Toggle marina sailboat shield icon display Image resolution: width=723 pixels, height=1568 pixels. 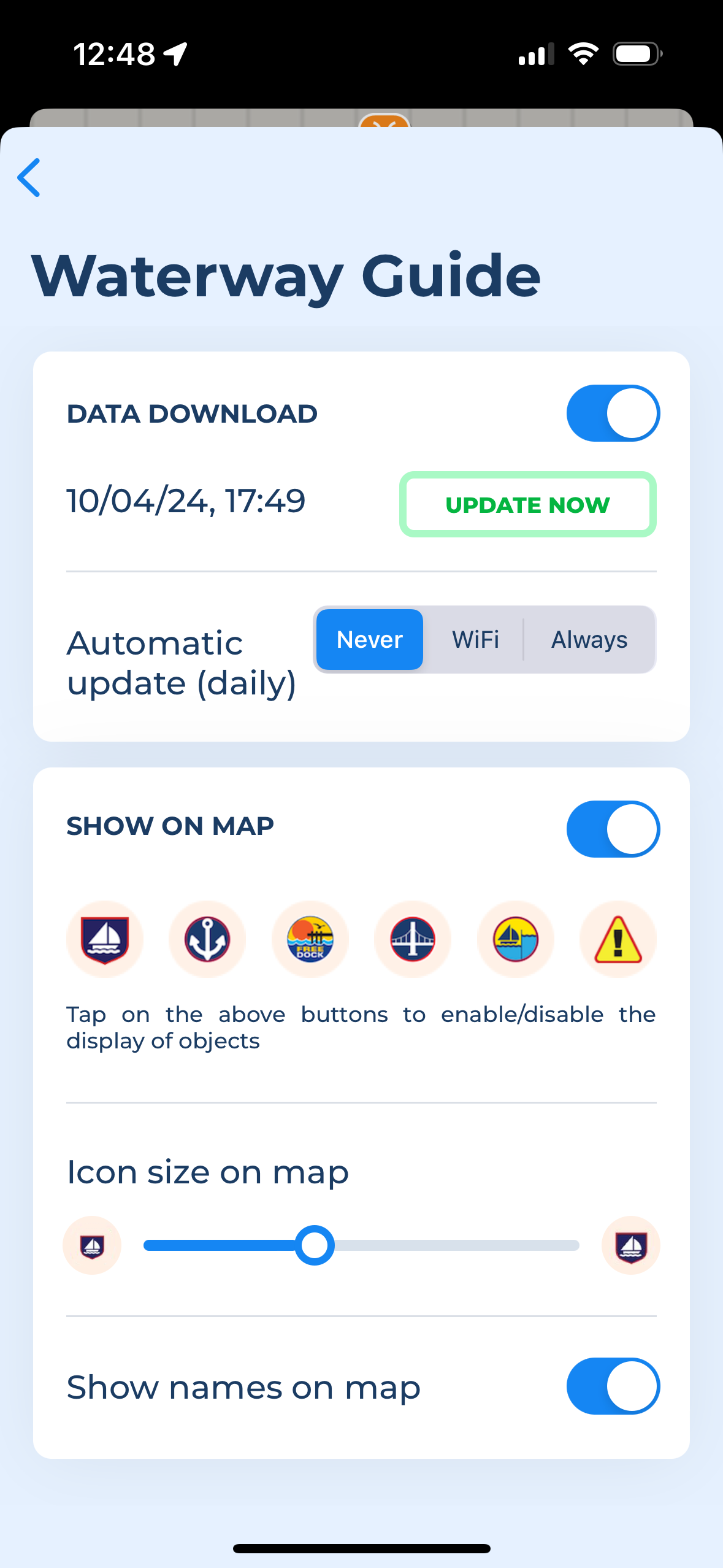(x=105, y=939)
